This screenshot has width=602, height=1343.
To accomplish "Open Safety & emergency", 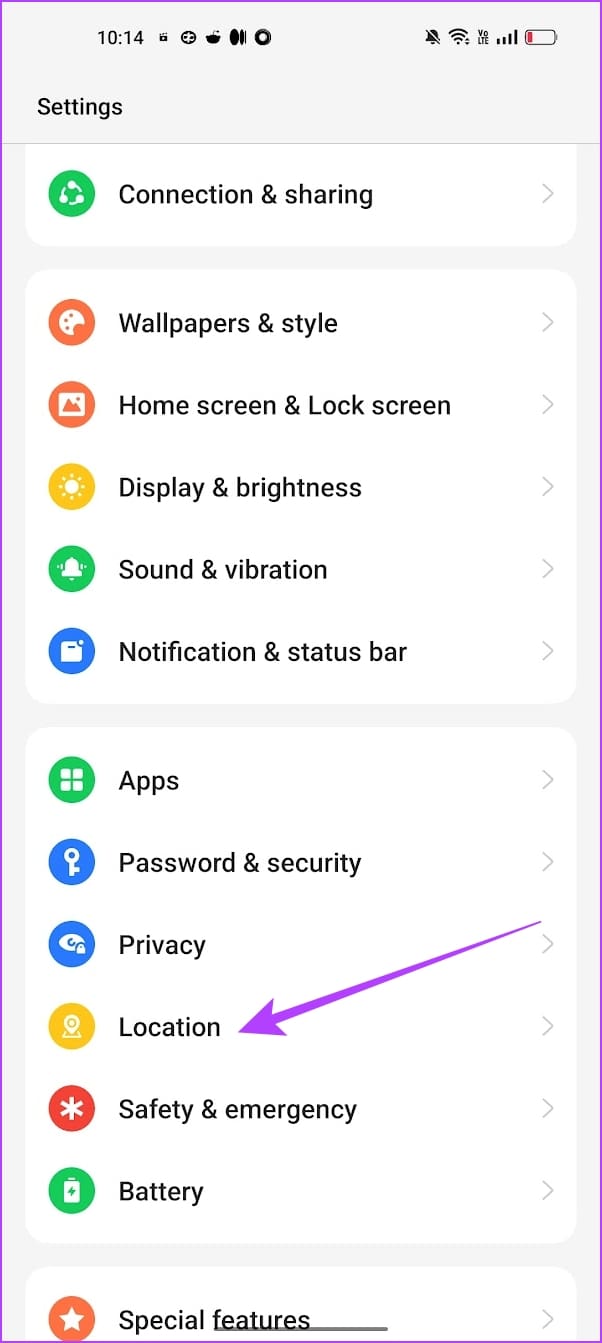I will coord(237,1109).
